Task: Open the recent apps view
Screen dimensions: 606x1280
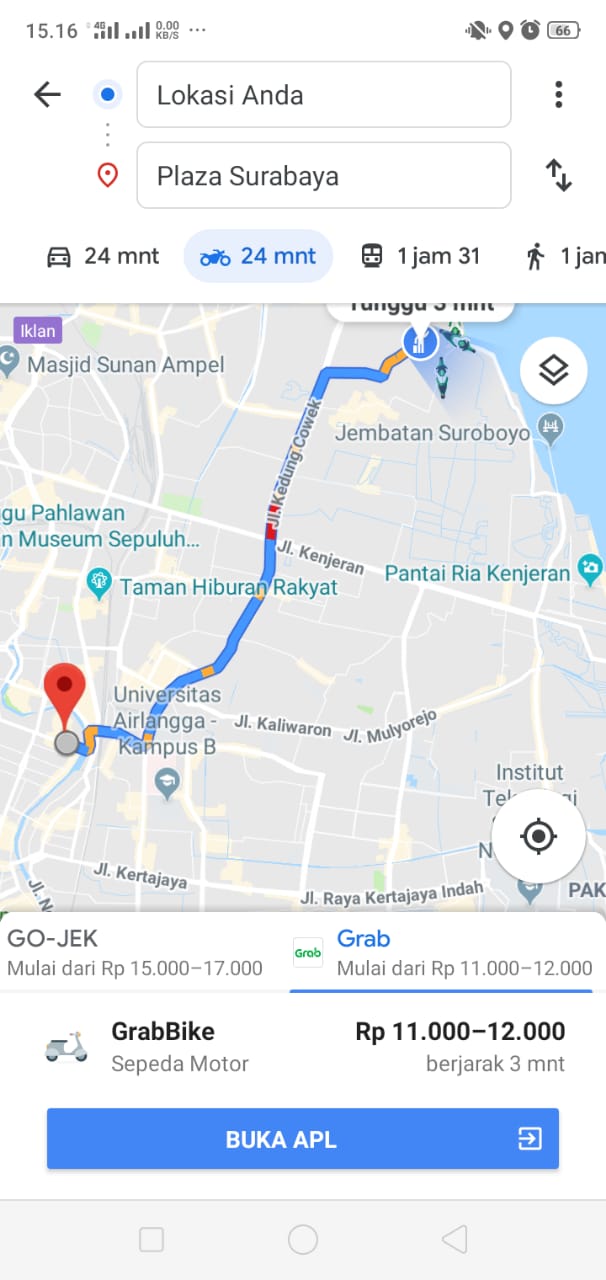Action: tap(151, 1240)
